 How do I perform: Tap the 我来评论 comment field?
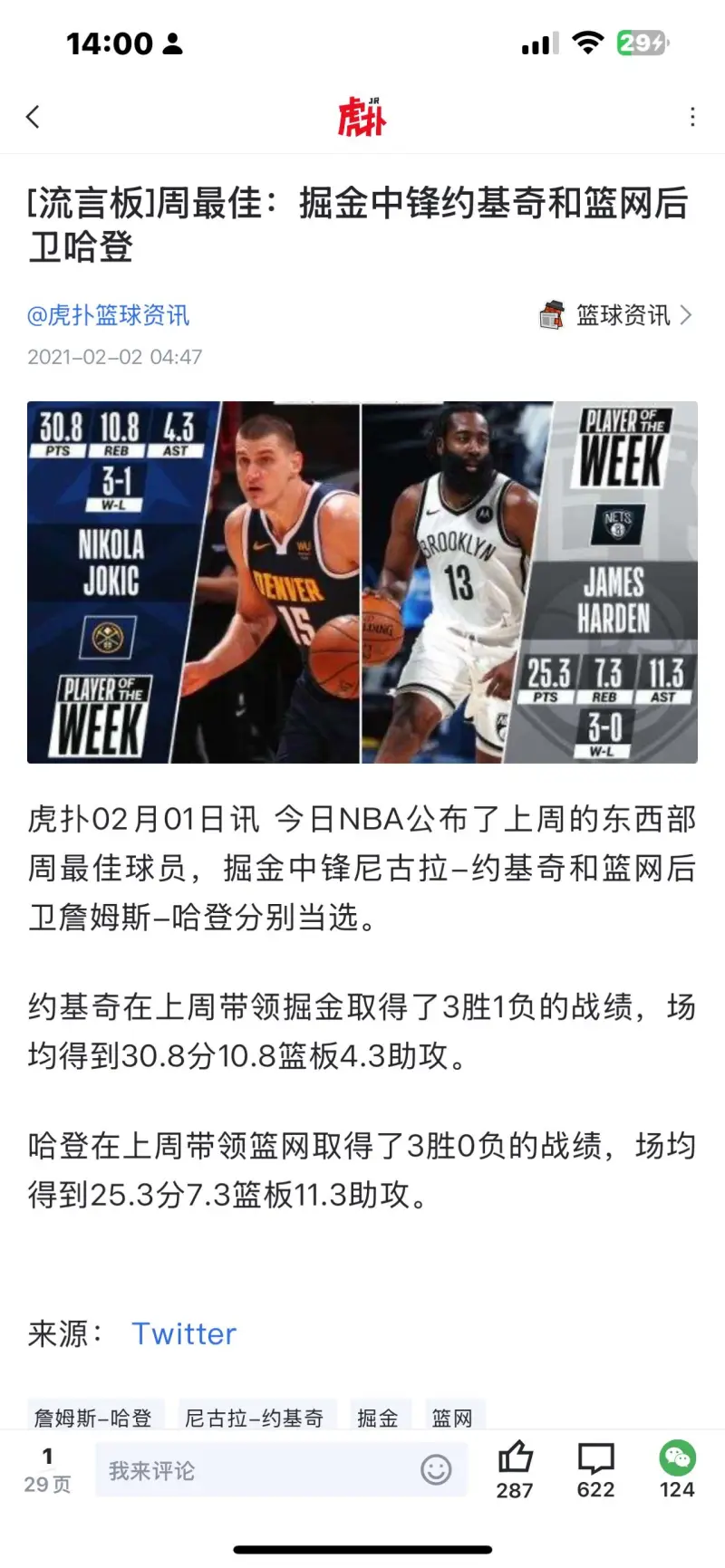pos(254,1470)
